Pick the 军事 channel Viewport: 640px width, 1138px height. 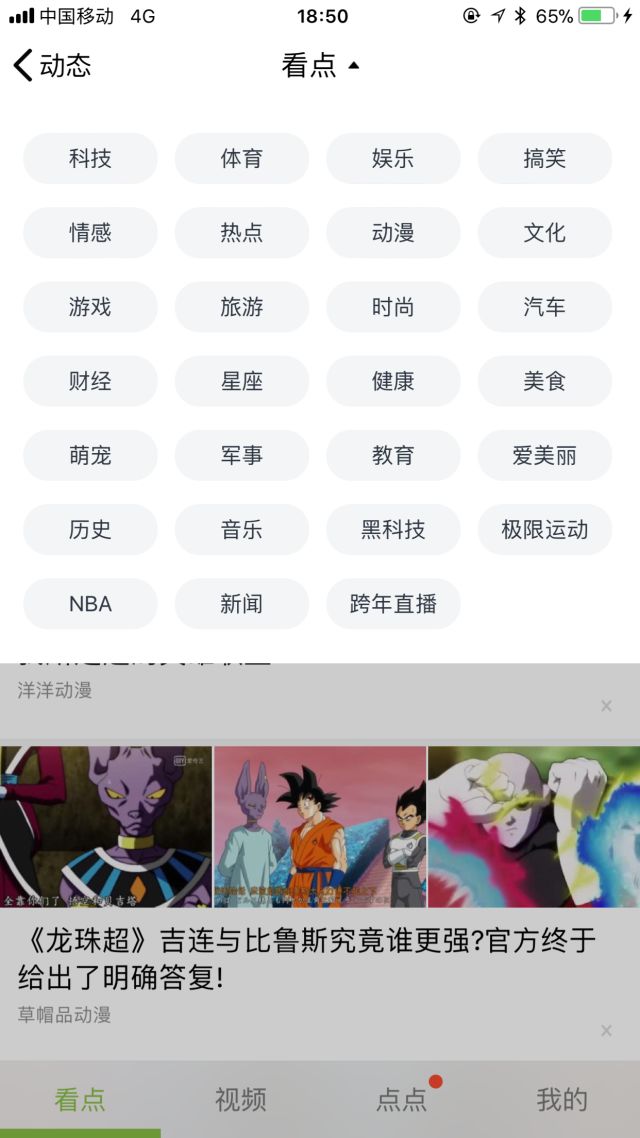(x=242, y=455)
